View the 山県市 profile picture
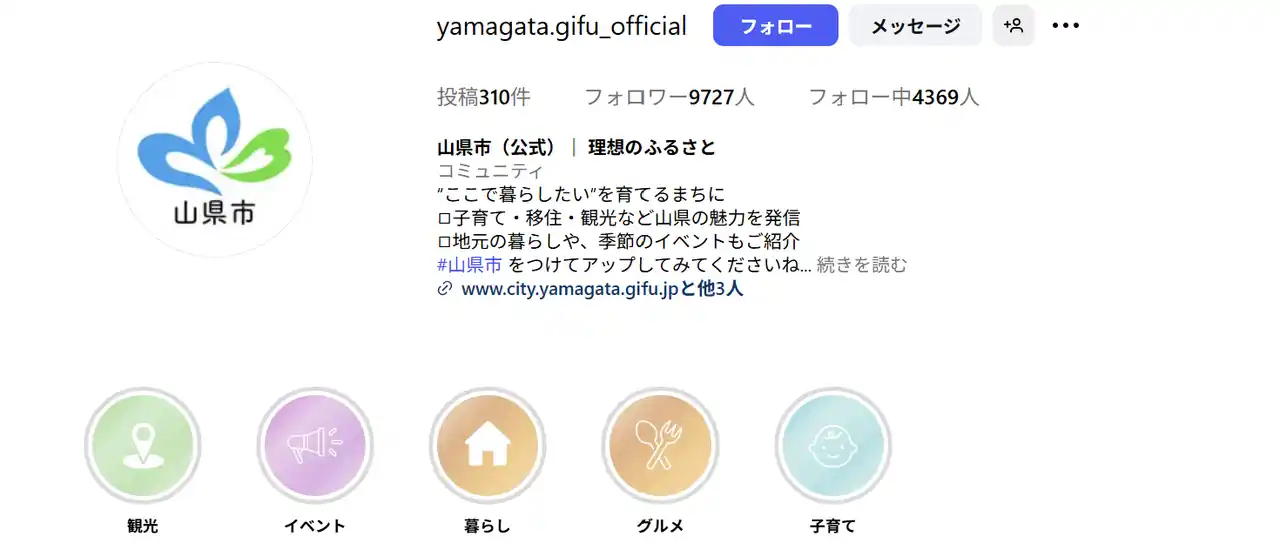1280x543 pixels. [x=215, y=160]
